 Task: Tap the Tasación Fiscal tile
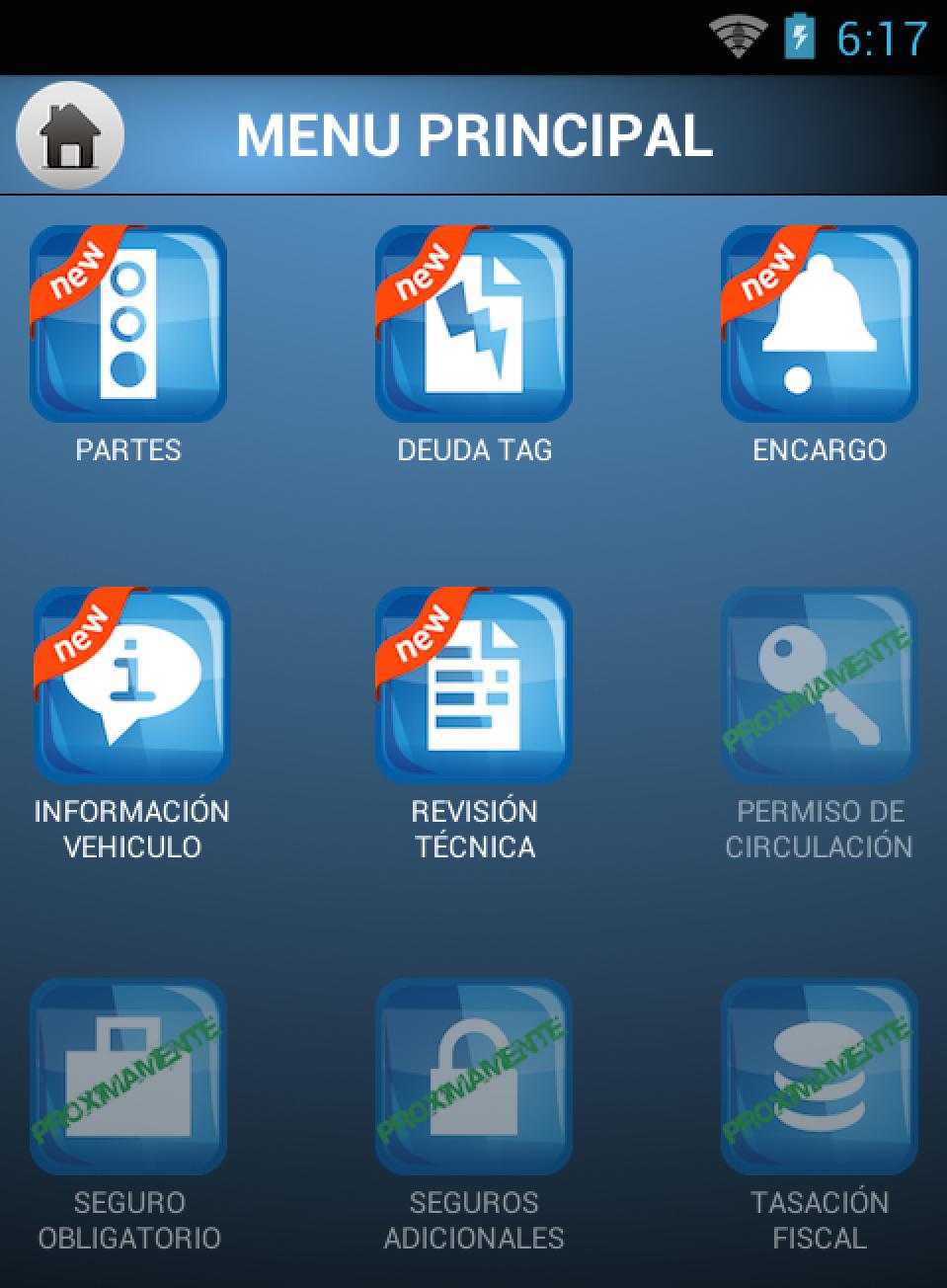(x=819, y=1076)
